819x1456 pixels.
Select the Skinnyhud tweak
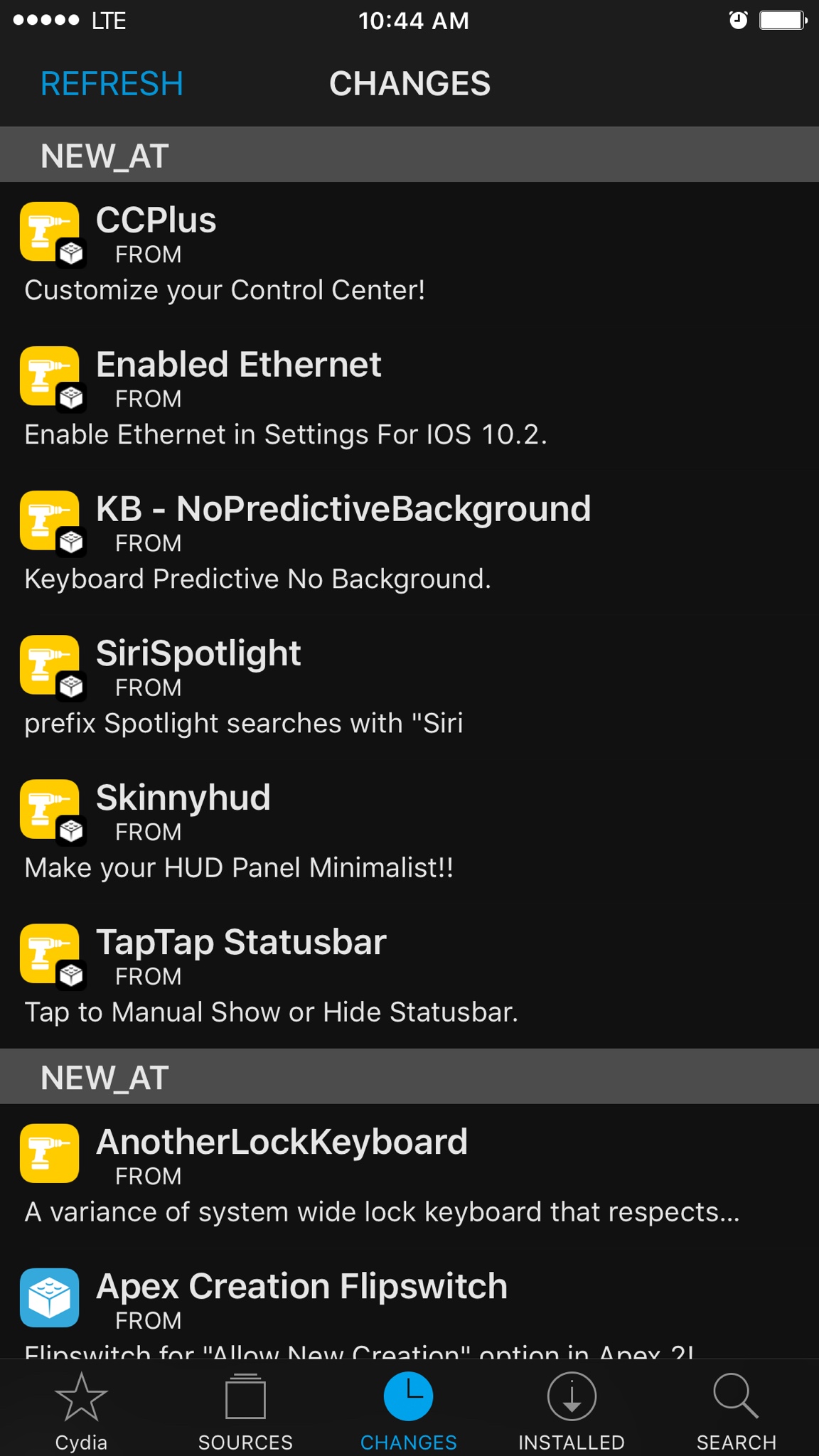pyautogui.click(x=409, y=830)
